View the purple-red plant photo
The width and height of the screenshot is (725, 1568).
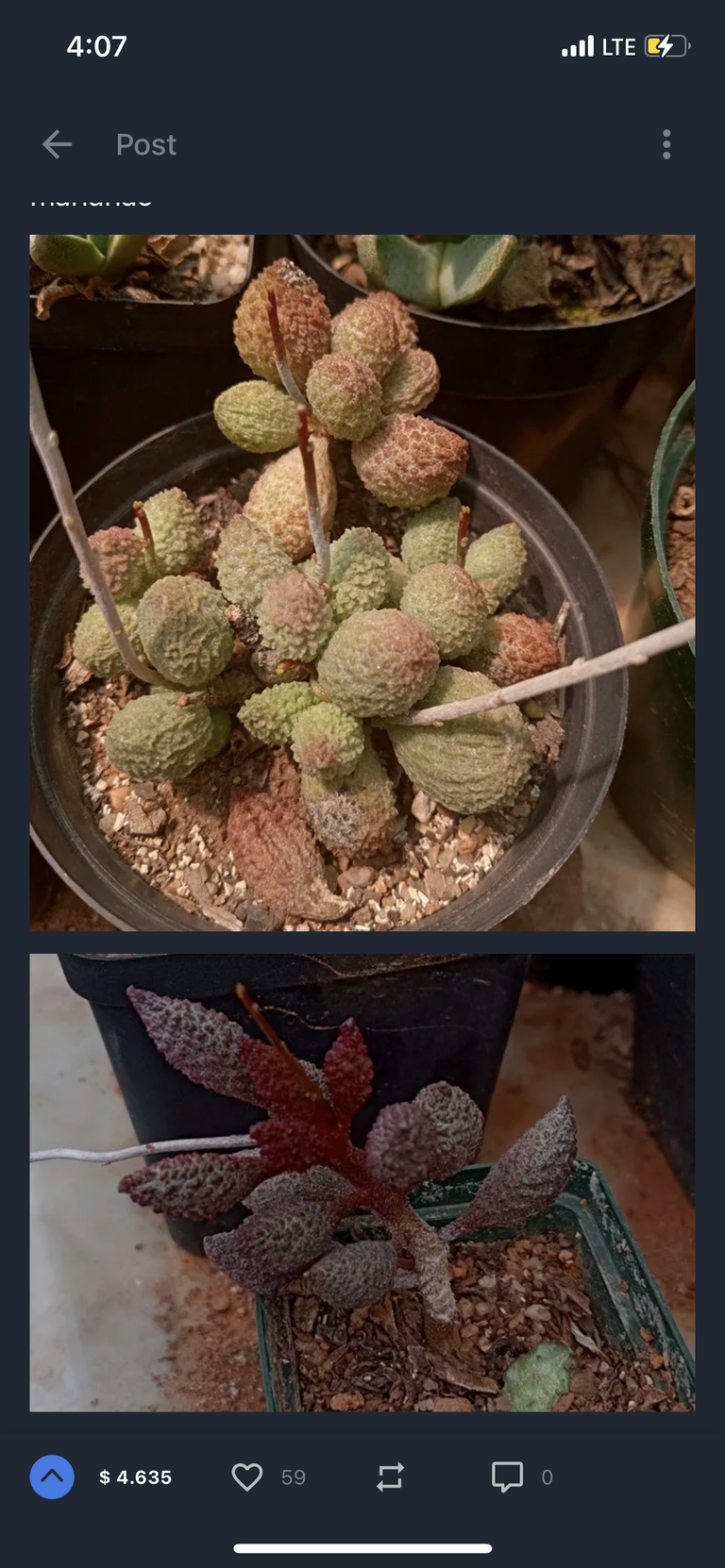pos(362,1182)
